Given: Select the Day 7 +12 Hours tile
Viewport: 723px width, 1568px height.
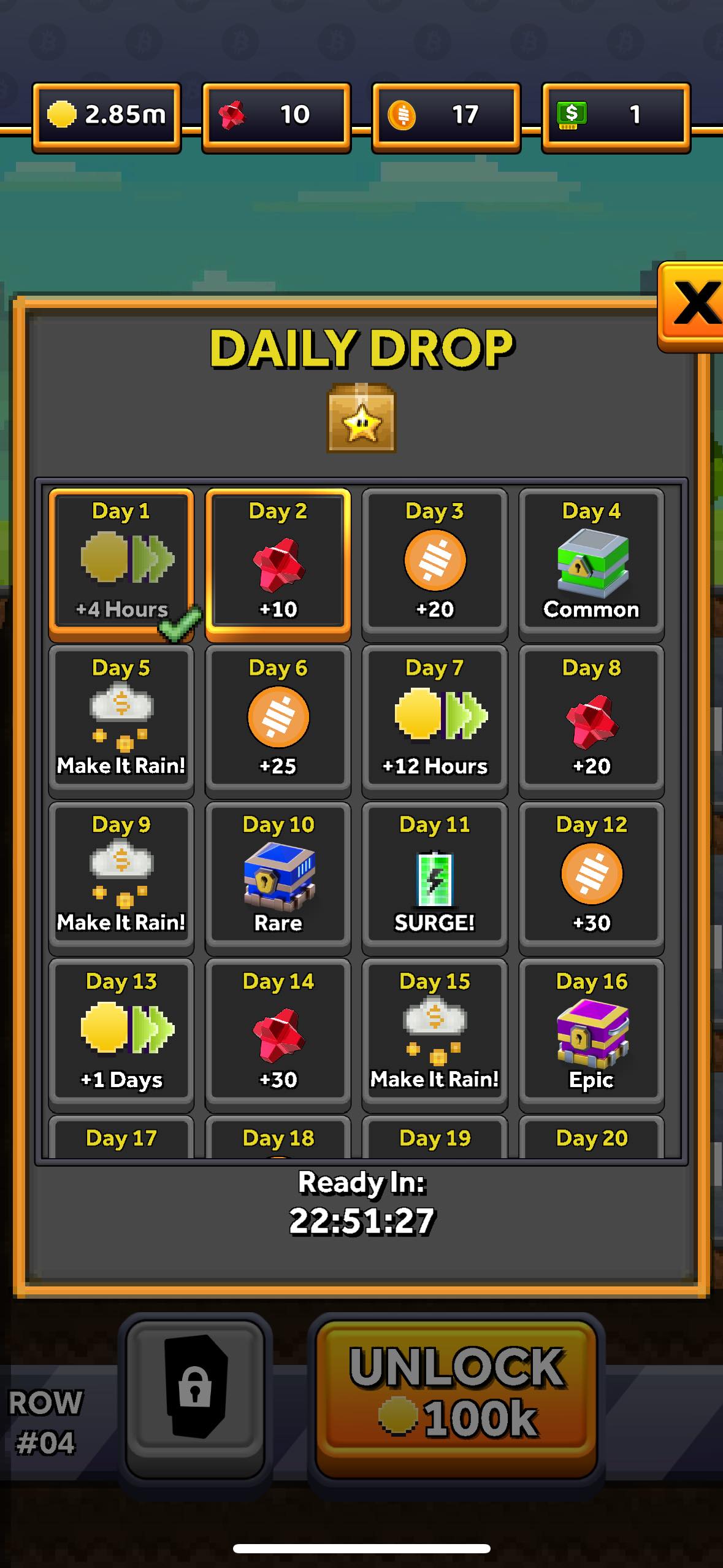Looking at the screenshot, I should [435, 720].
